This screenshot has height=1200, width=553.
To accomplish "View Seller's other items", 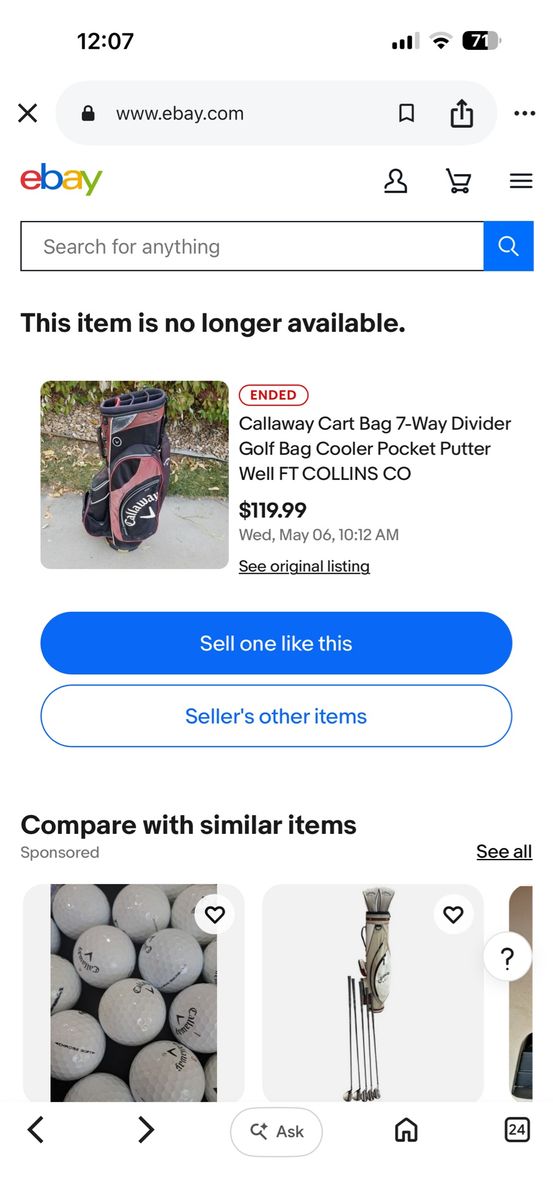I will click(x=276, y=716).
